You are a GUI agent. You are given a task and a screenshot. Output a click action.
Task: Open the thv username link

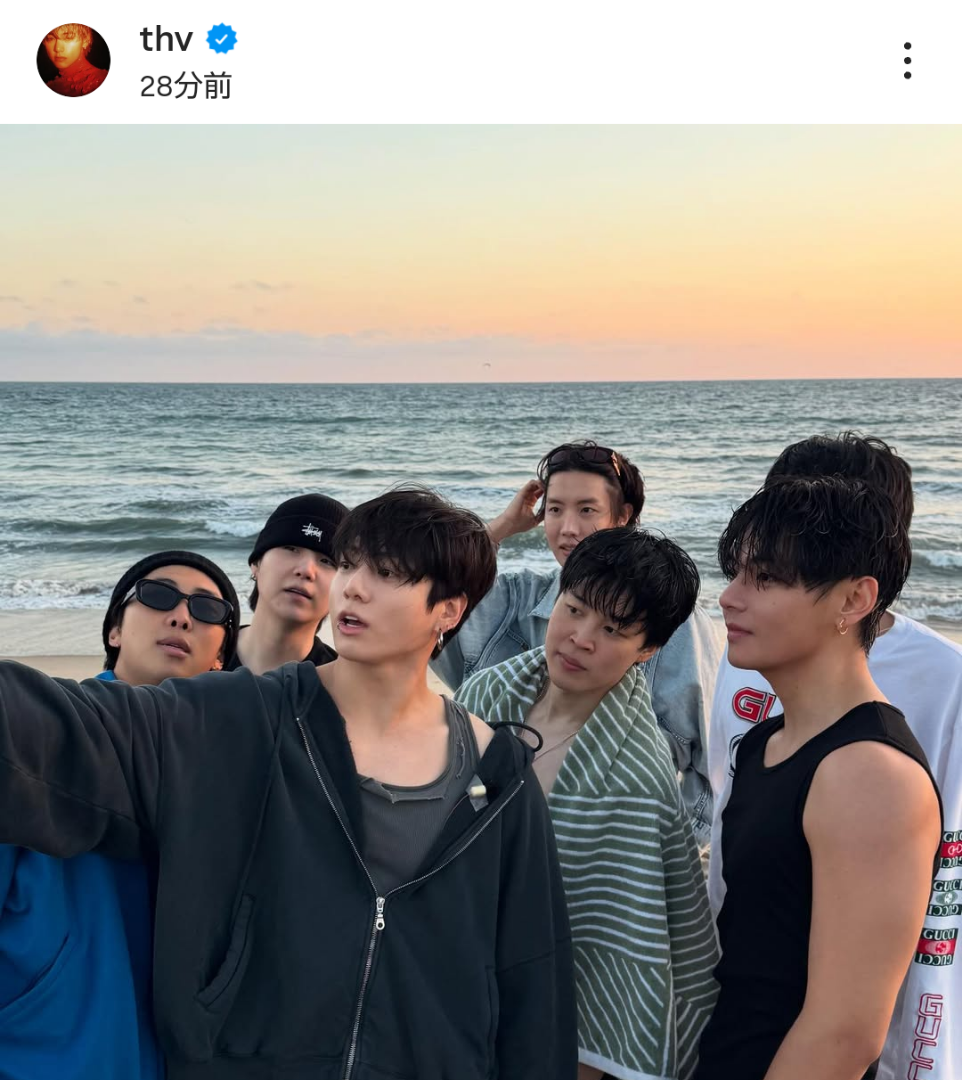pos(166,39)
